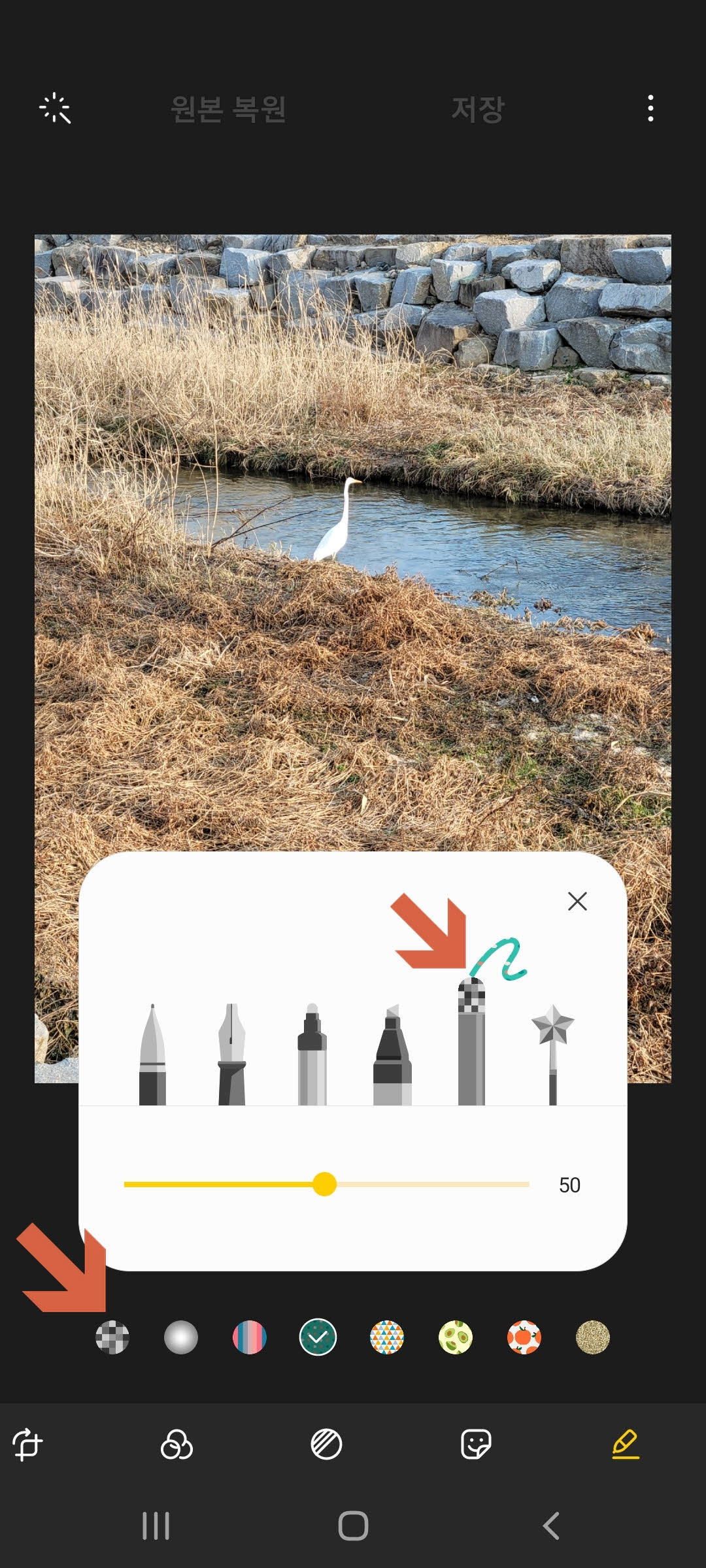
Task: Choose the pink and blue striped swatch
Action: click(250, 1337)
